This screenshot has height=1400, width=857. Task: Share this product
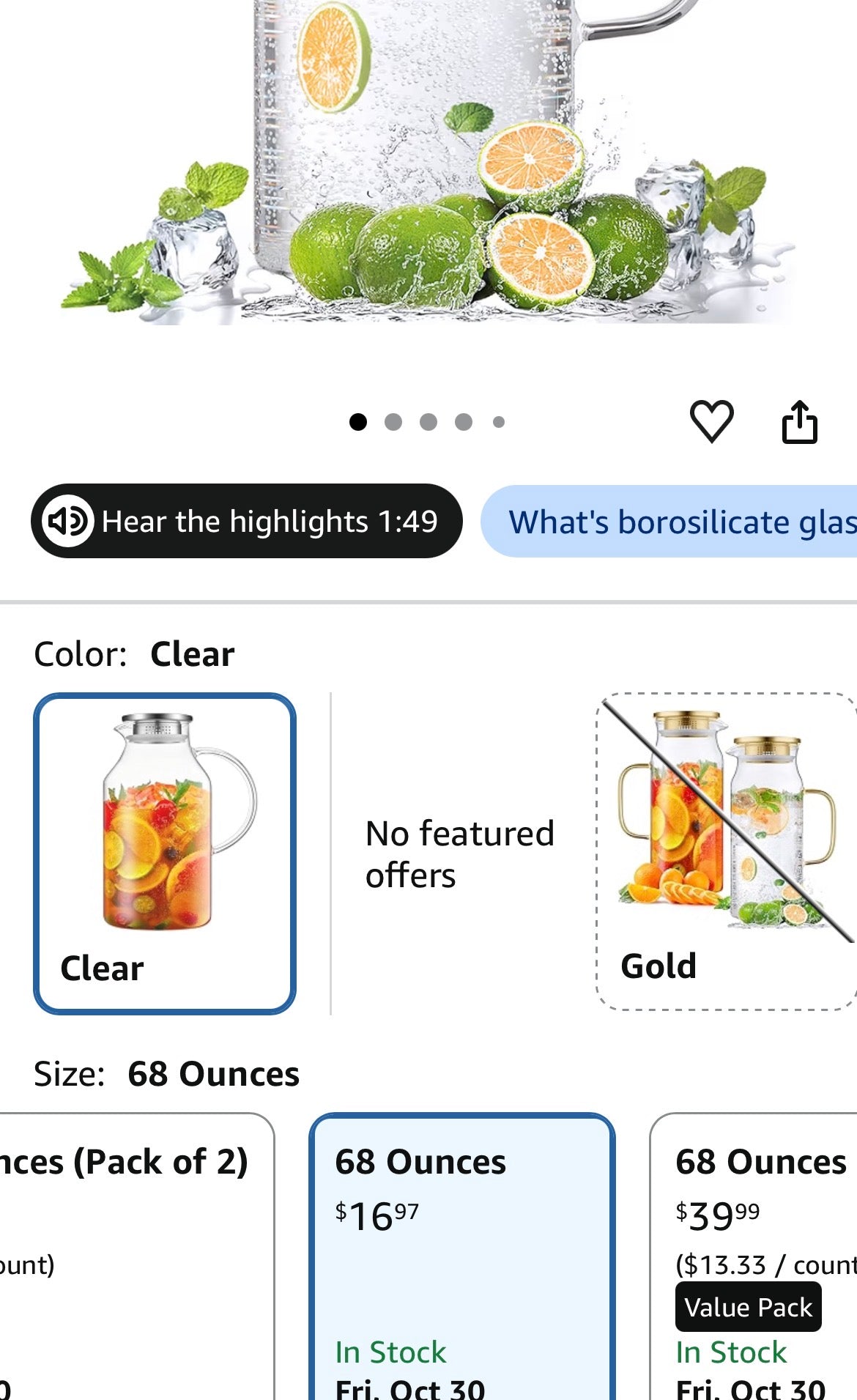click(799, 421)
